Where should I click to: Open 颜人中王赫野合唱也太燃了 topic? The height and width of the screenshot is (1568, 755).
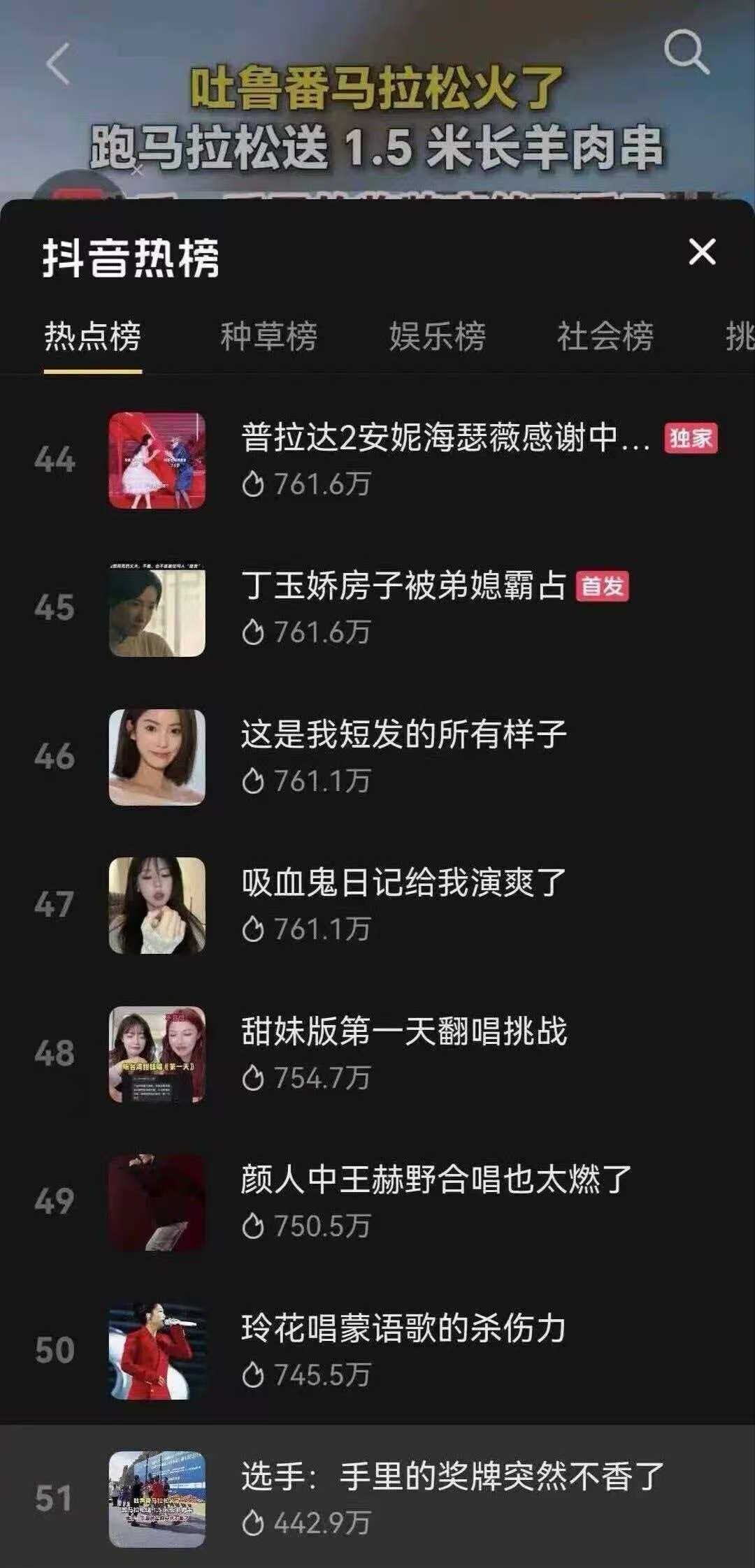click(436, 1180)
